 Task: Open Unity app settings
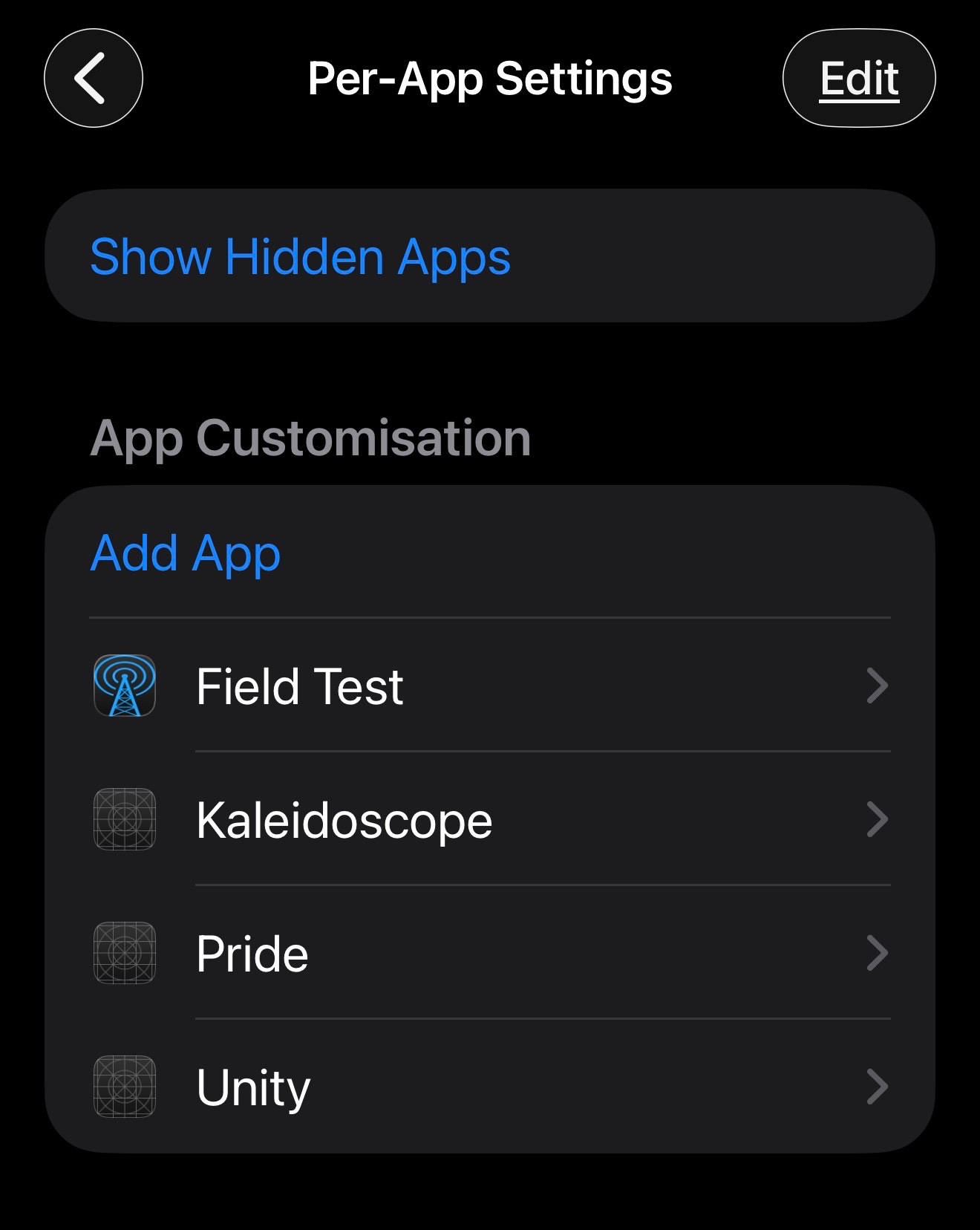tap(490, 1087)
